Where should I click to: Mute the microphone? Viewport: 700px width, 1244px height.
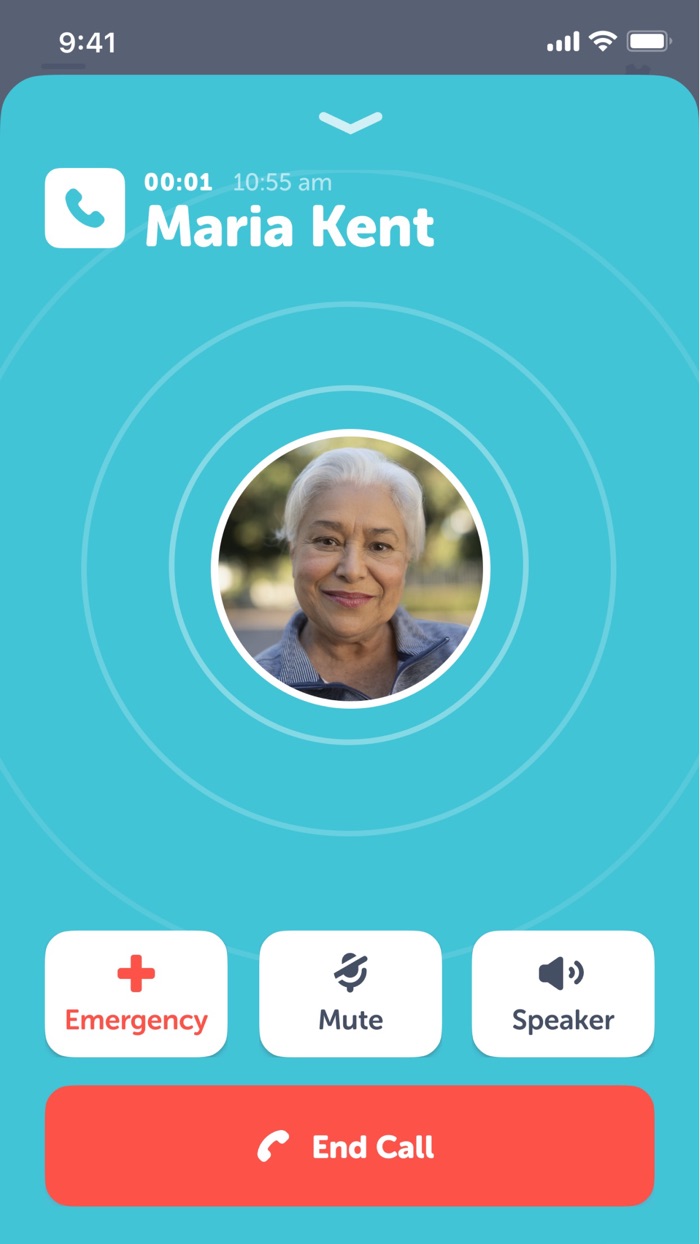(350, 993)
